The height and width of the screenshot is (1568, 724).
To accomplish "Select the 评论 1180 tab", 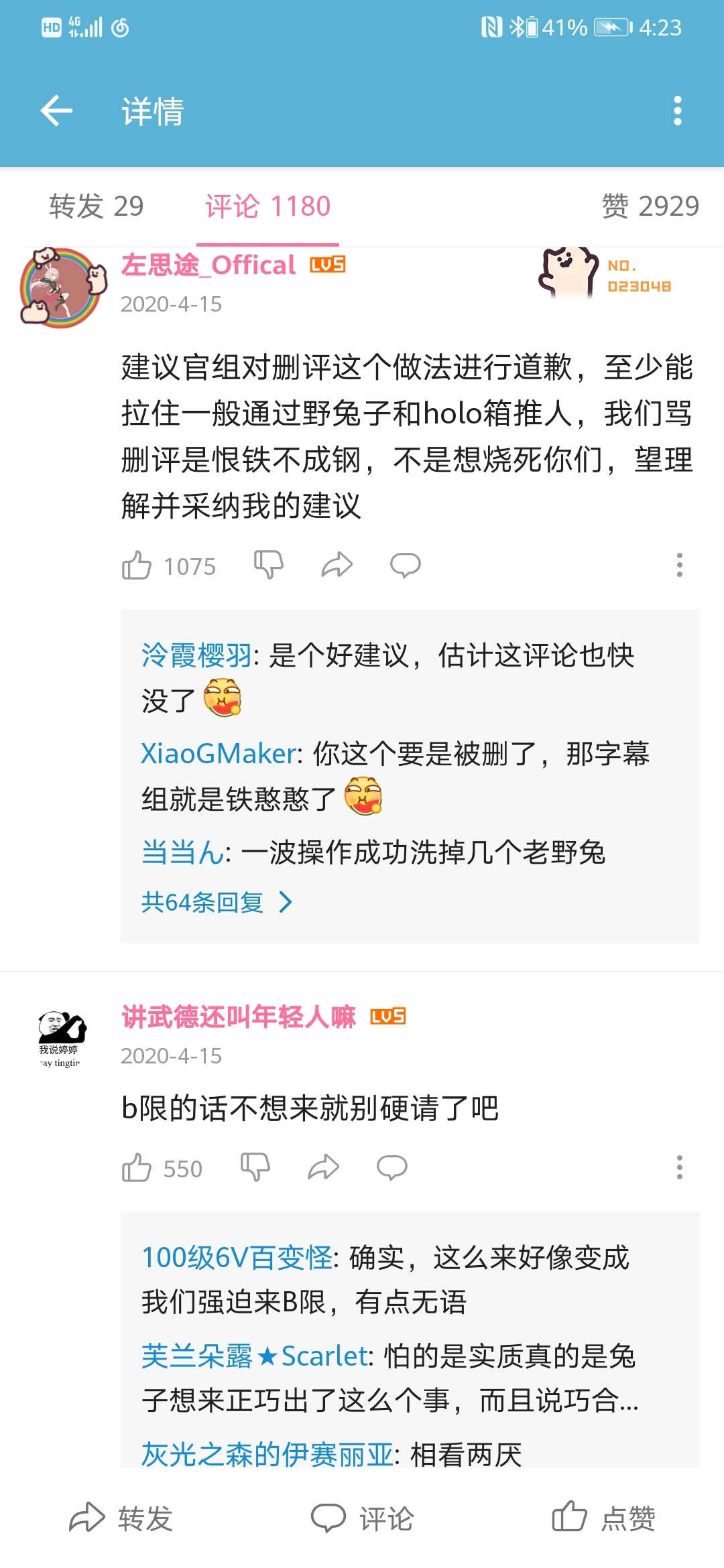I will [267, 206].
